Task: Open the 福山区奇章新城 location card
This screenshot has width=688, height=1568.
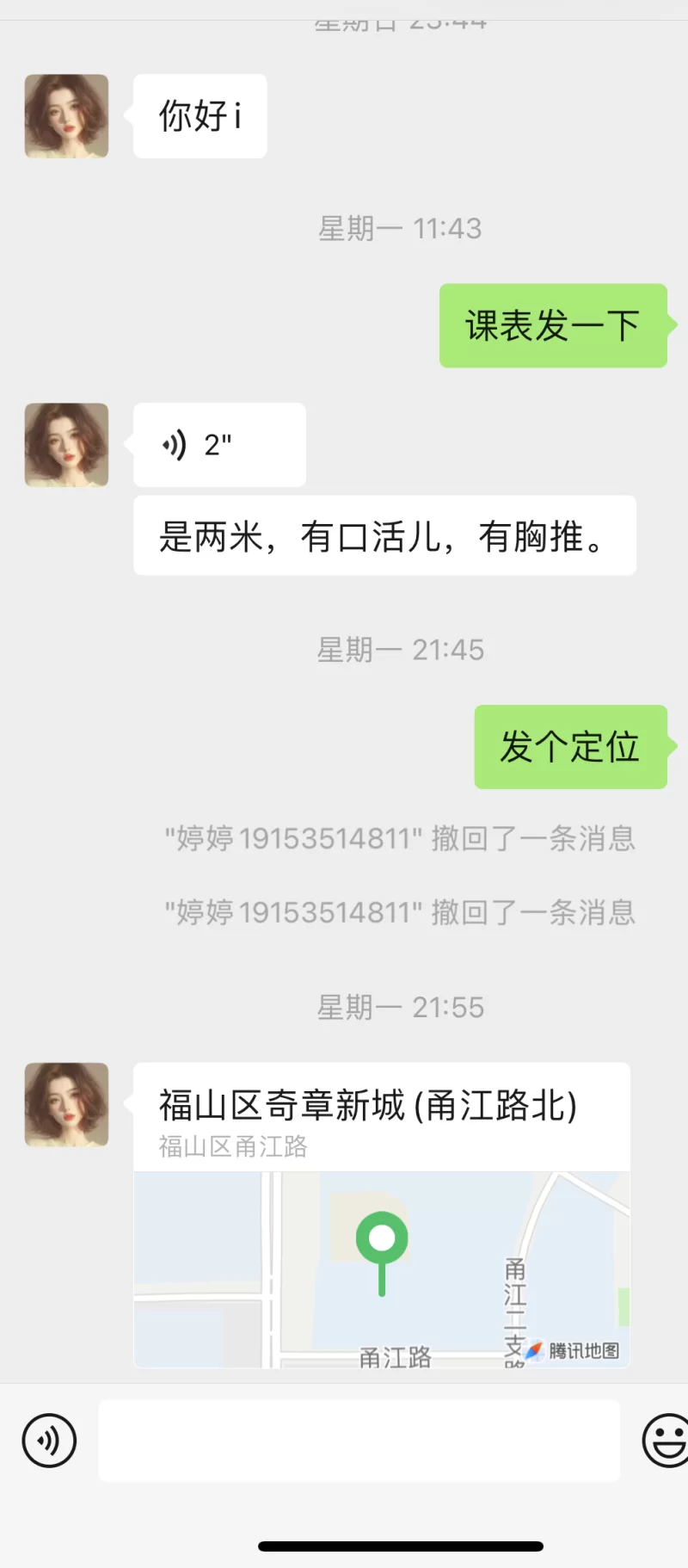Action: point(382,1213)
